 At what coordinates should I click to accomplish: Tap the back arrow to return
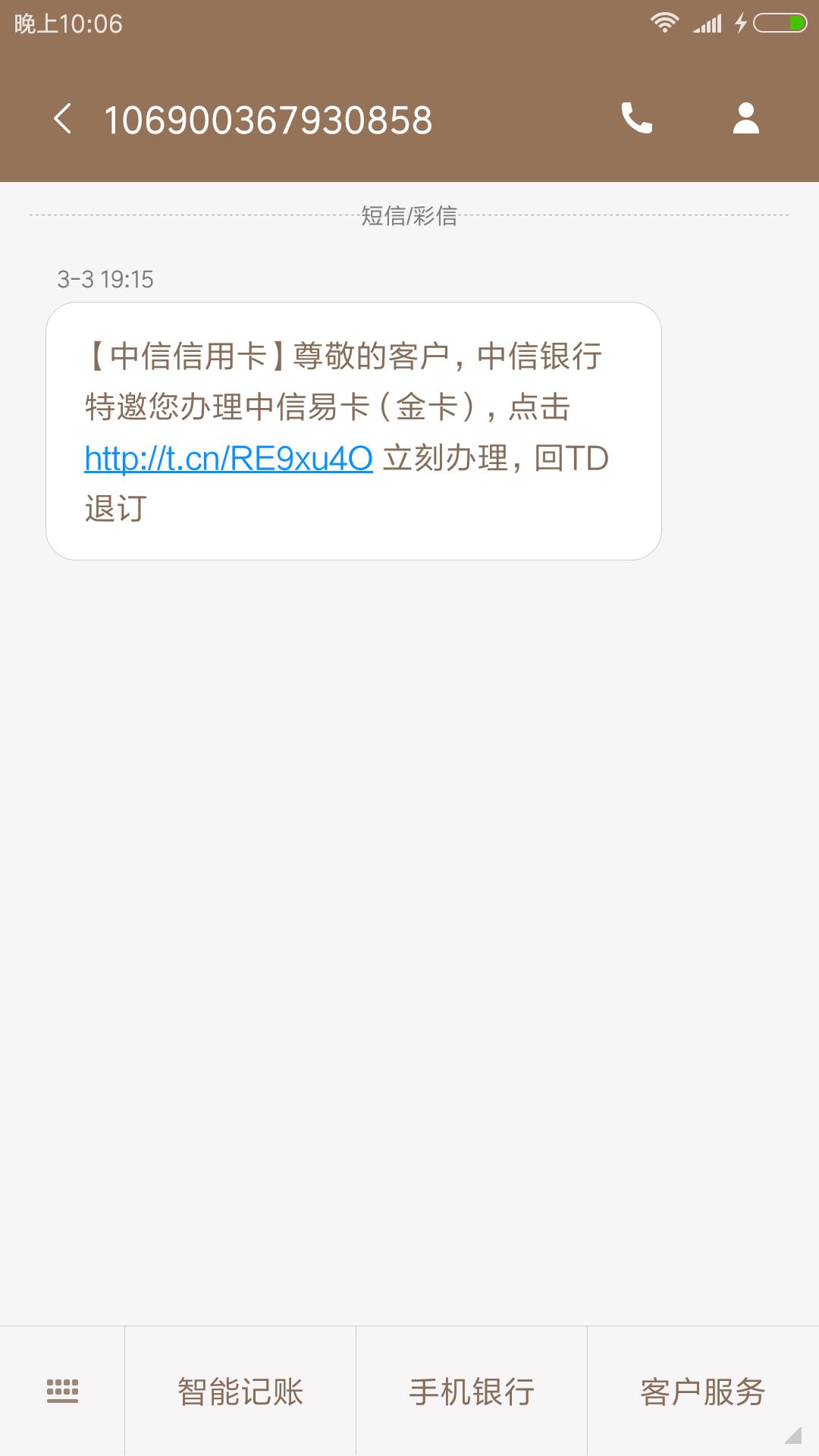click(64, 119)
